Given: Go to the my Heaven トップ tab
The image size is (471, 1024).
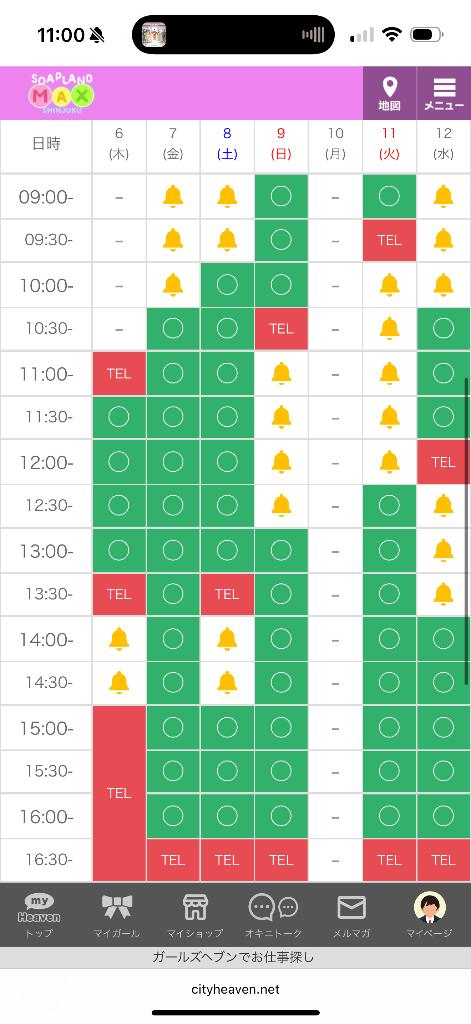Looking at the screenshot, I should point(39,915).
